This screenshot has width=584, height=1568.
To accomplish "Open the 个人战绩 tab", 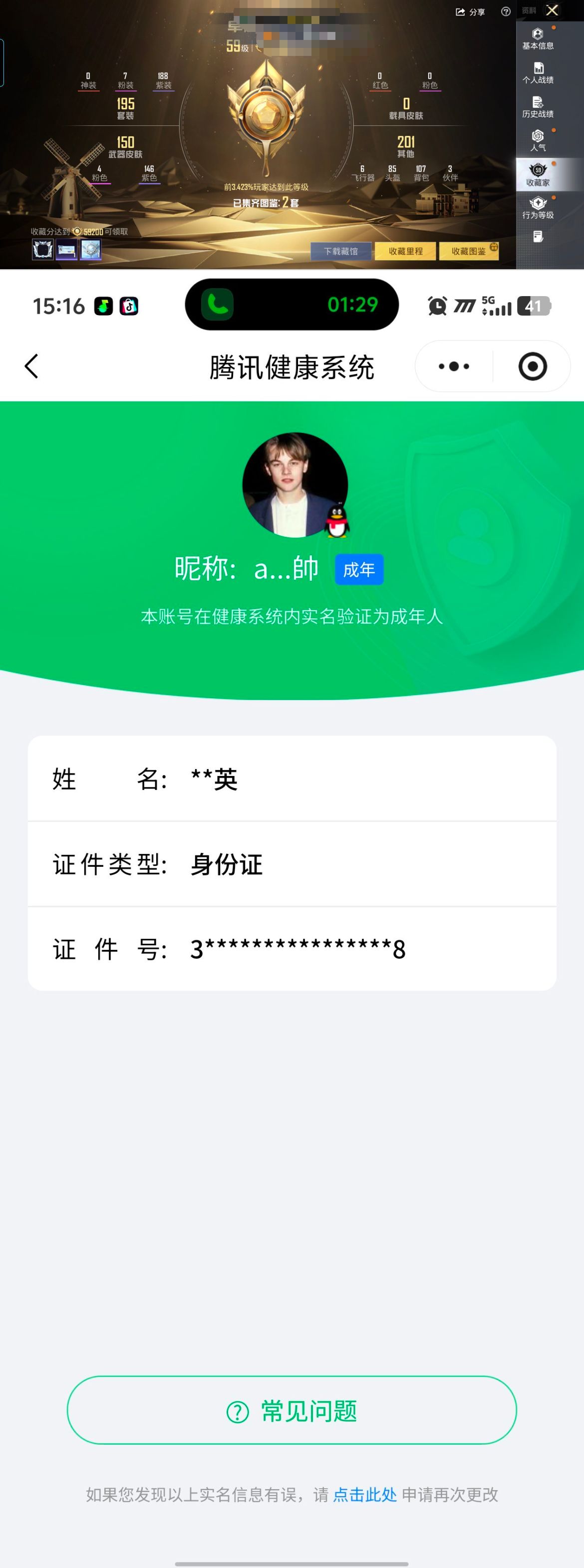I will 538,73.
